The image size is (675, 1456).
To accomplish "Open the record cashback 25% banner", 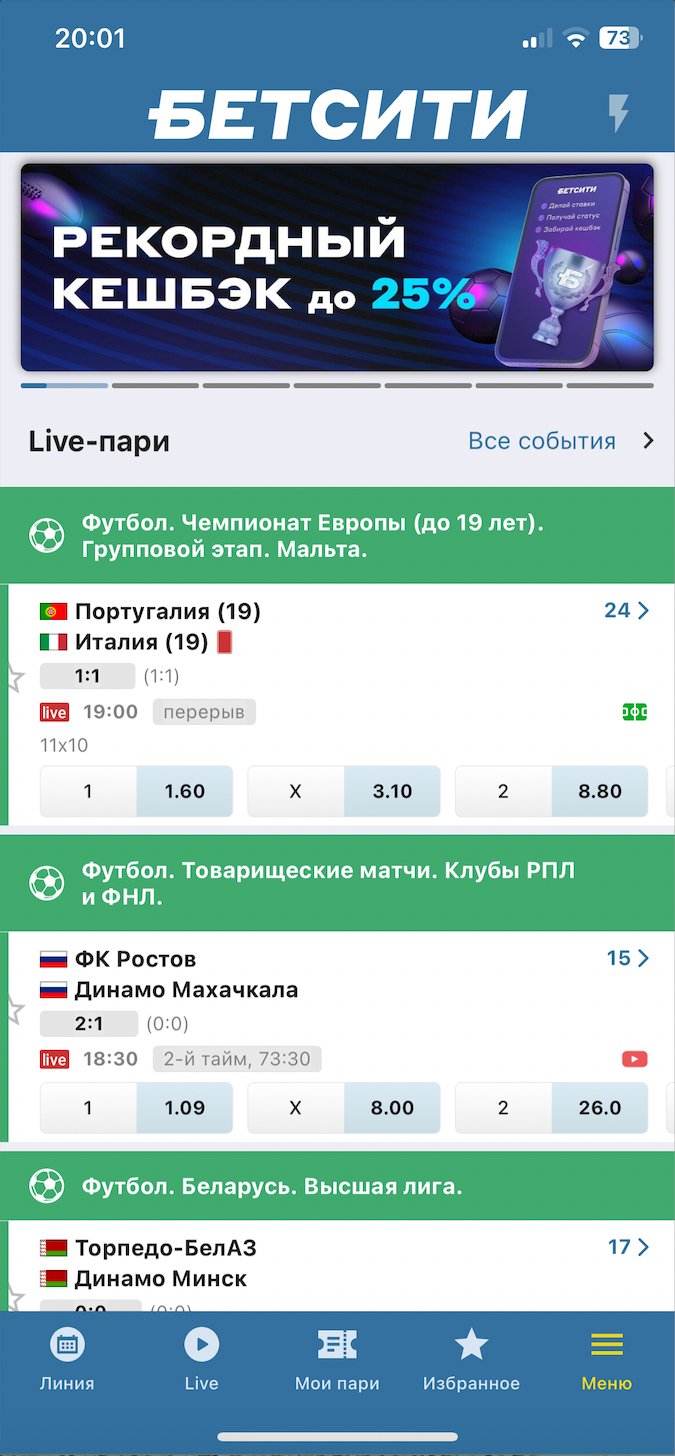I will (x=337, y=268).
